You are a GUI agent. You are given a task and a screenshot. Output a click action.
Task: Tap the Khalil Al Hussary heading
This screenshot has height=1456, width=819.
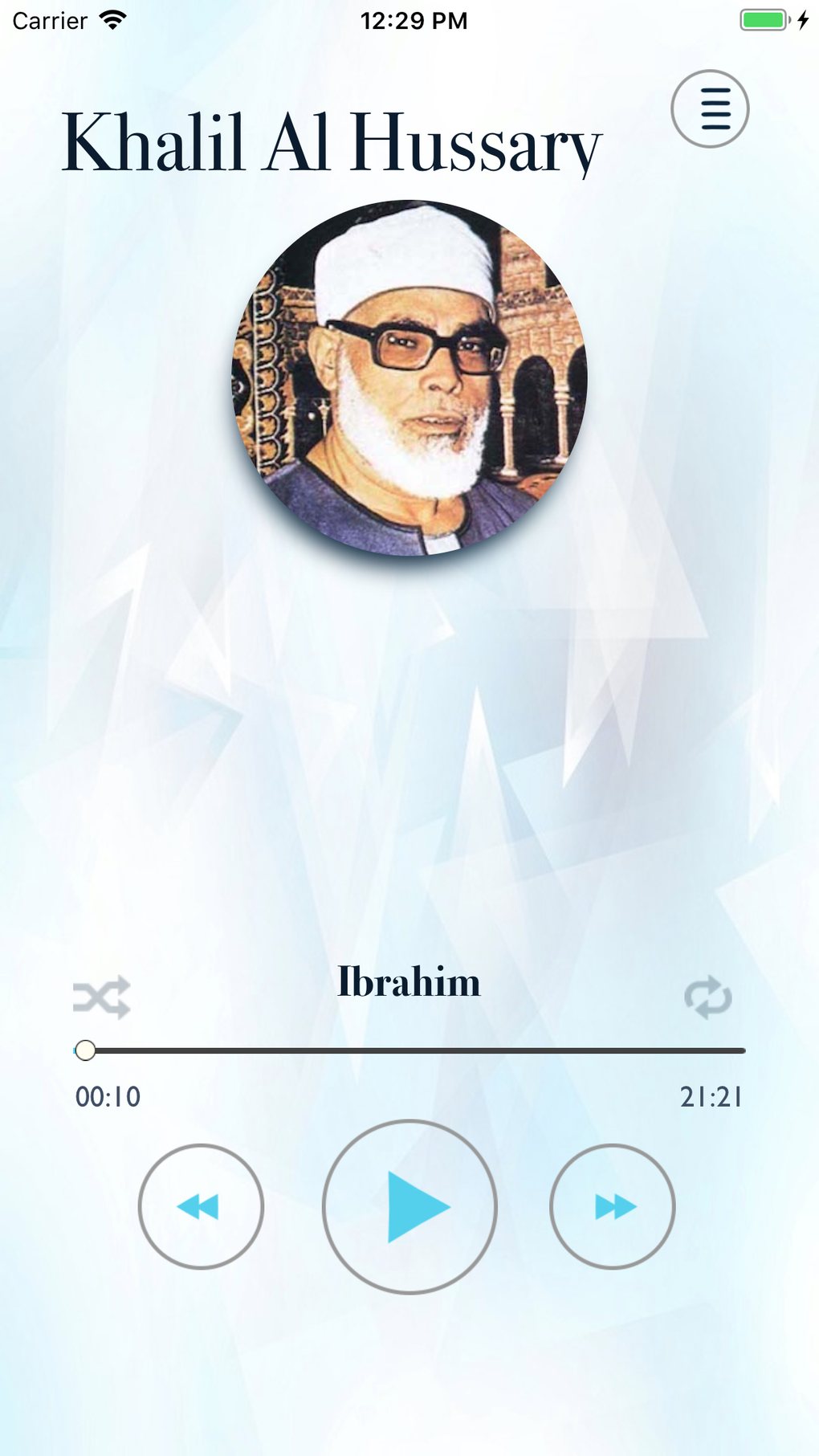pyautogui.click(x=331, y=143)
